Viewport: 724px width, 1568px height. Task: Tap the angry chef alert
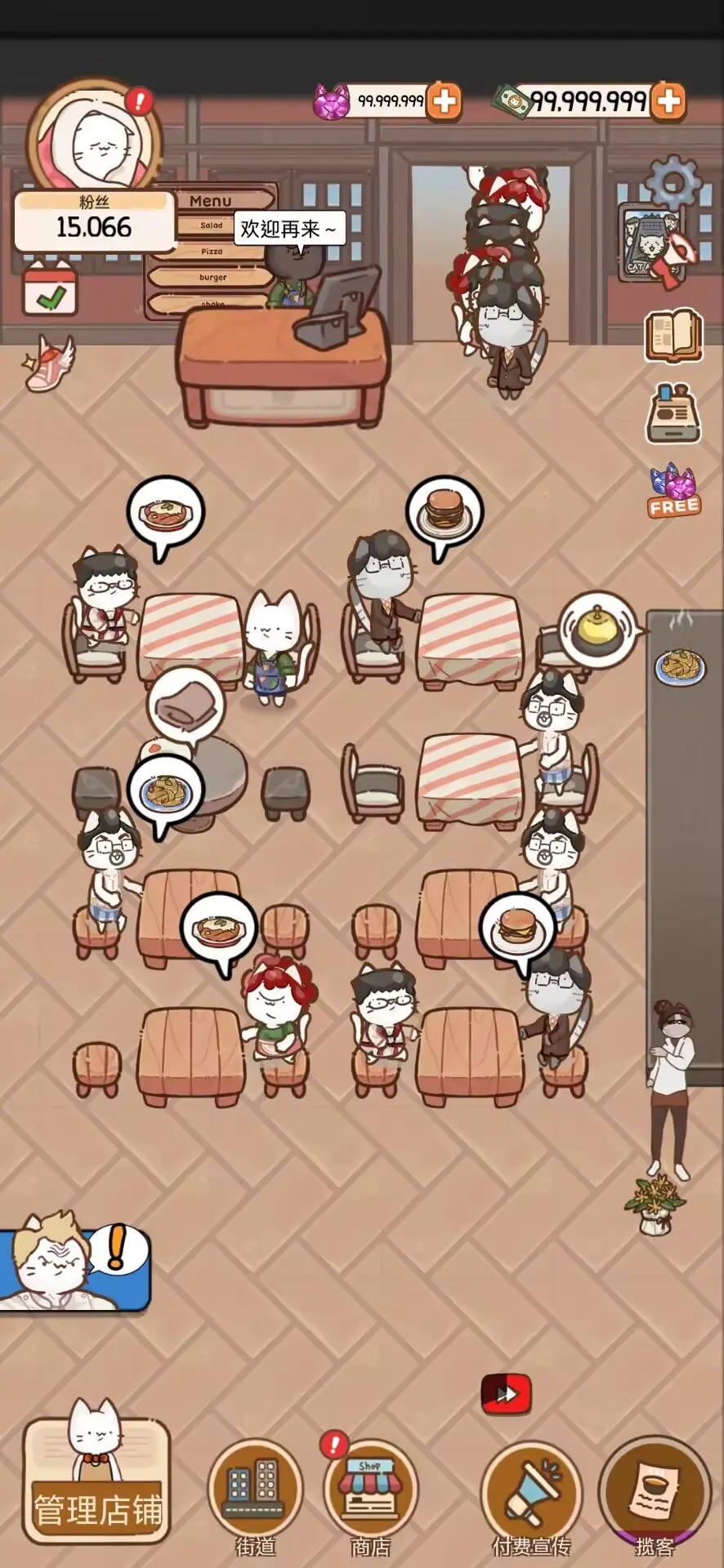point(75,1262)
